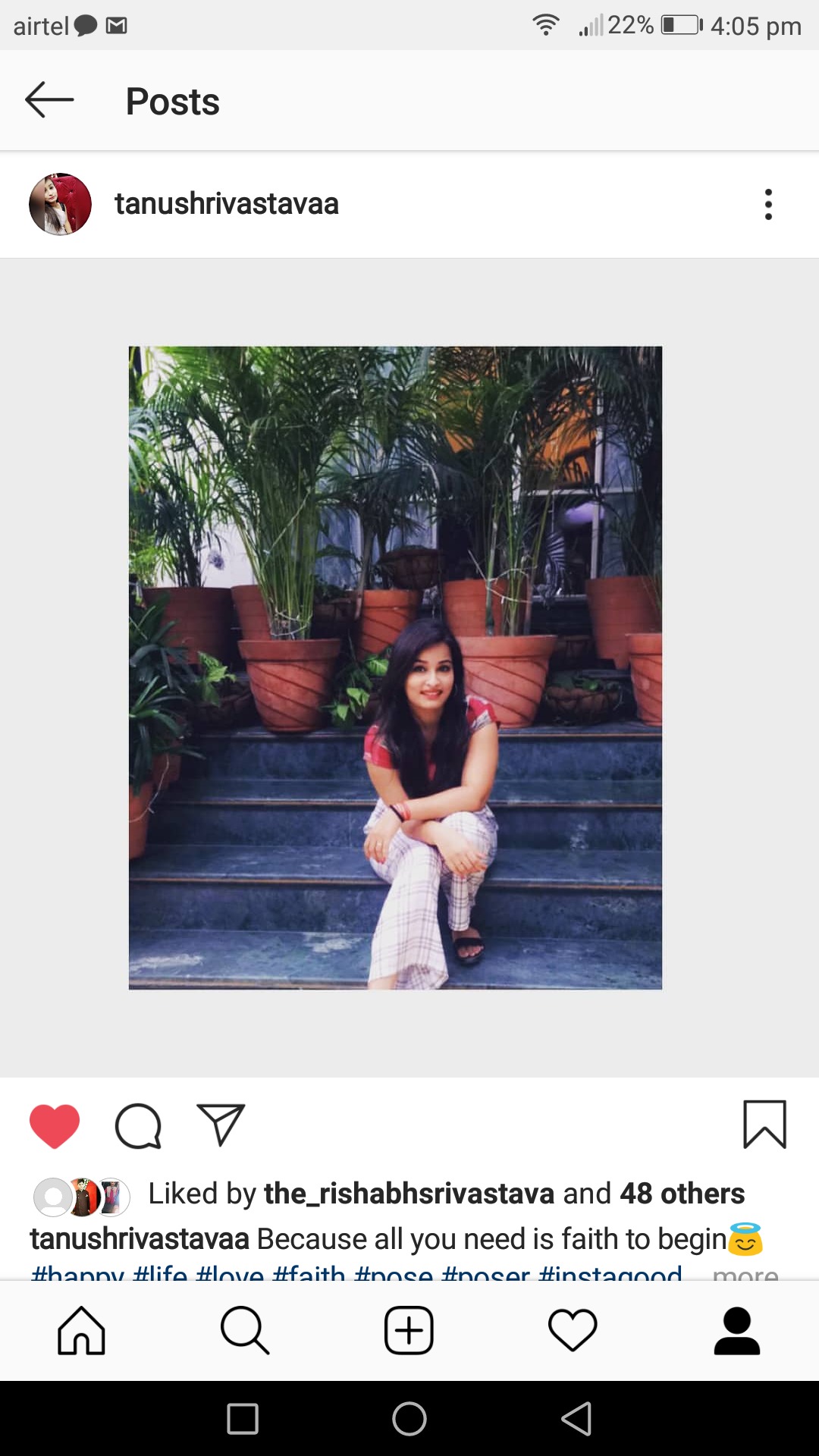View the 48 others who liked

pyautogui.click(x=682, y=1194)
